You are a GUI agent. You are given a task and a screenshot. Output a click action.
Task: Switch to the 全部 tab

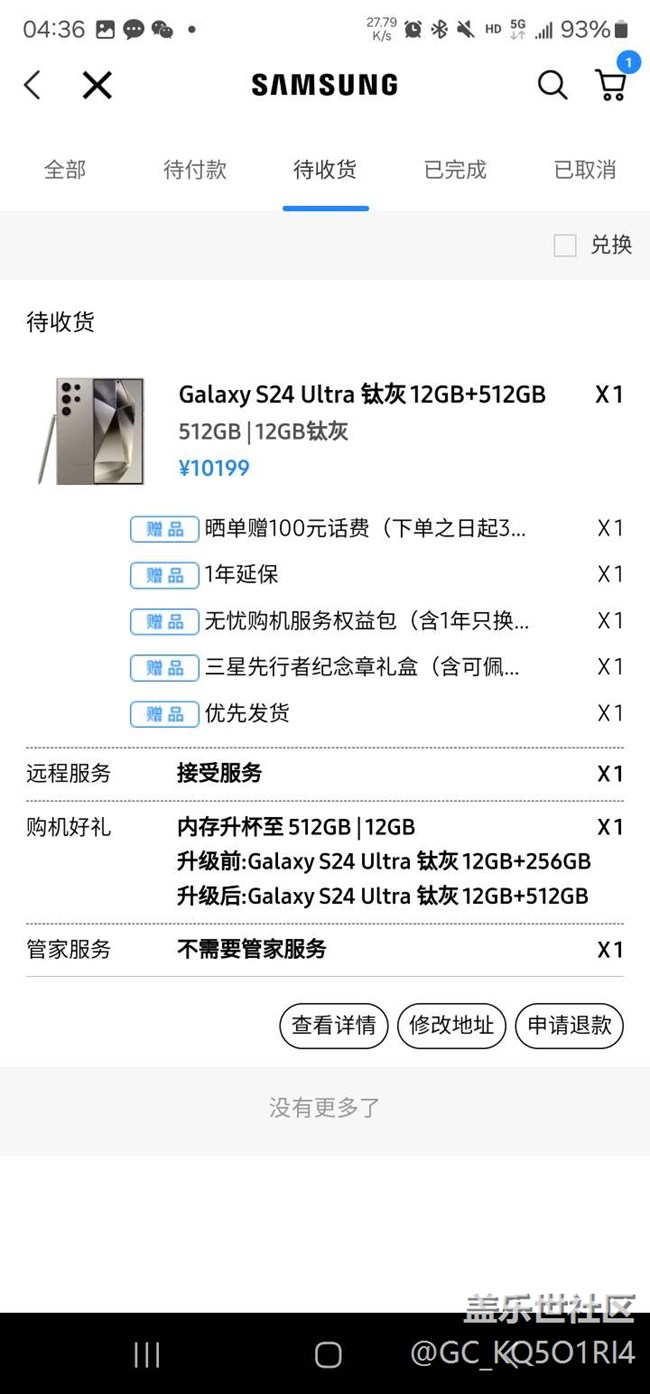[x=65, y=170]
